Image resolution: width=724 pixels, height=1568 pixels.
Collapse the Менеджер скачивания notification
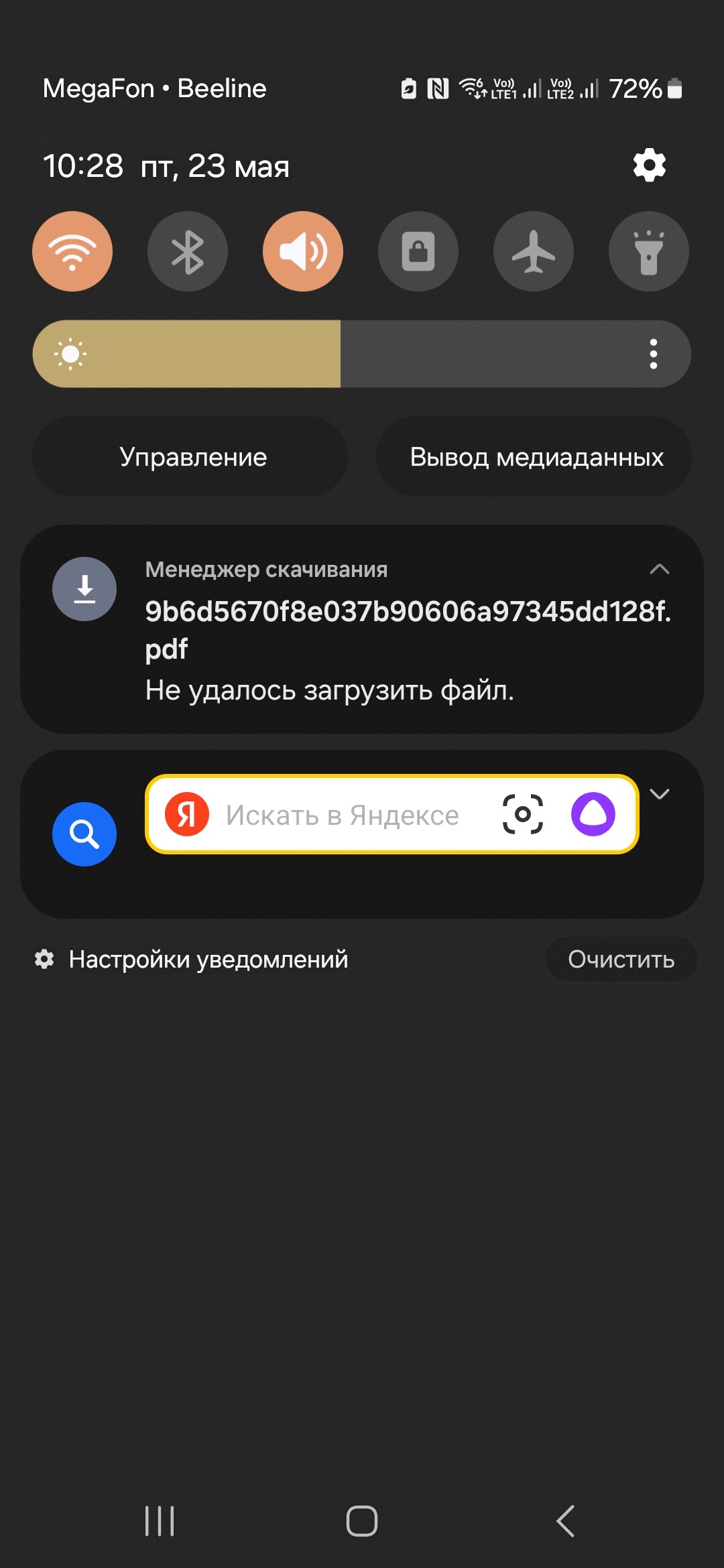coord(660,570)
